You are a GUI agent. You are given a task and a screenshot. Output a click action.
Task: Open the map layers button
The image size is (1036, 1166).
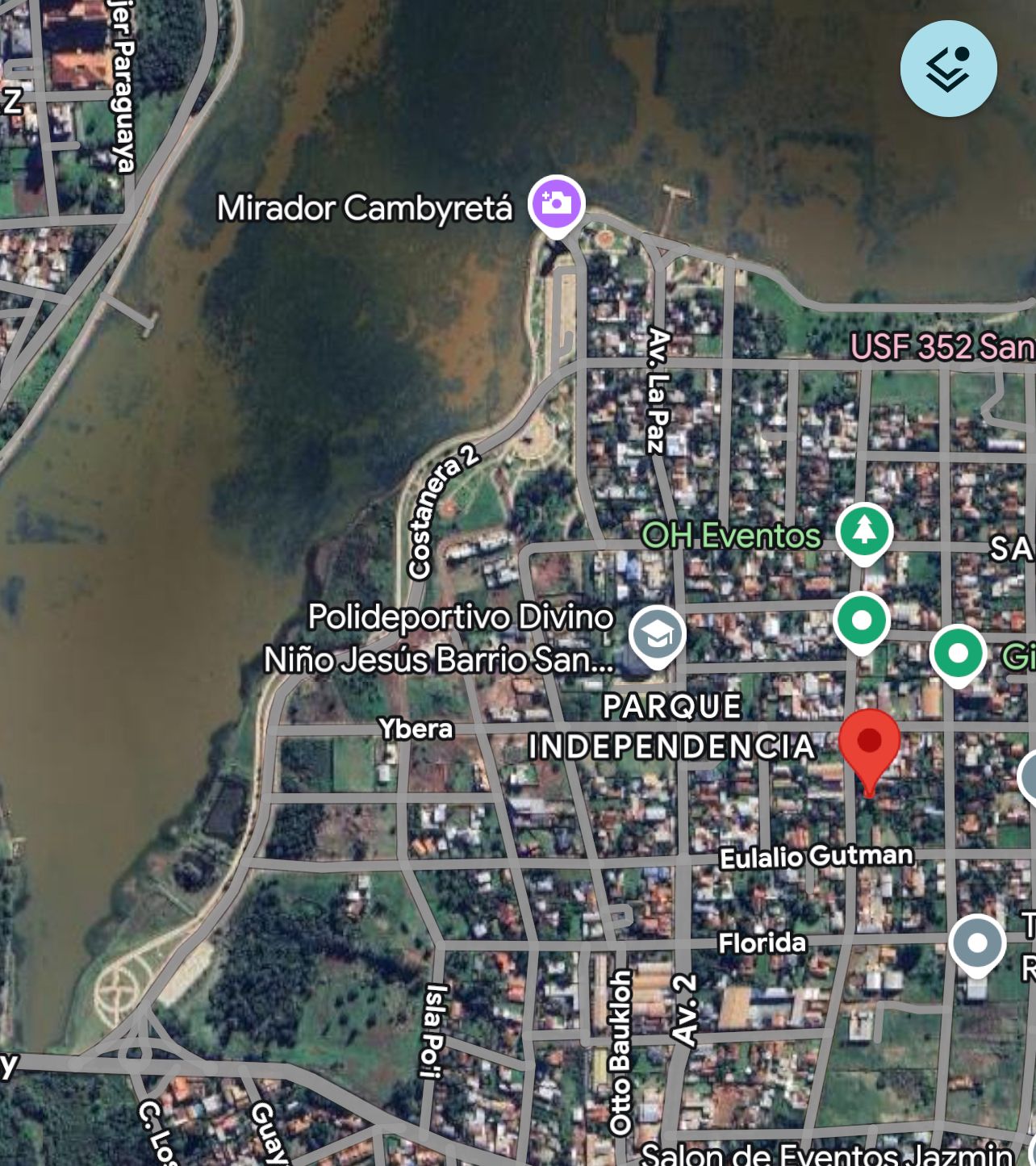[x=948, y=69]
